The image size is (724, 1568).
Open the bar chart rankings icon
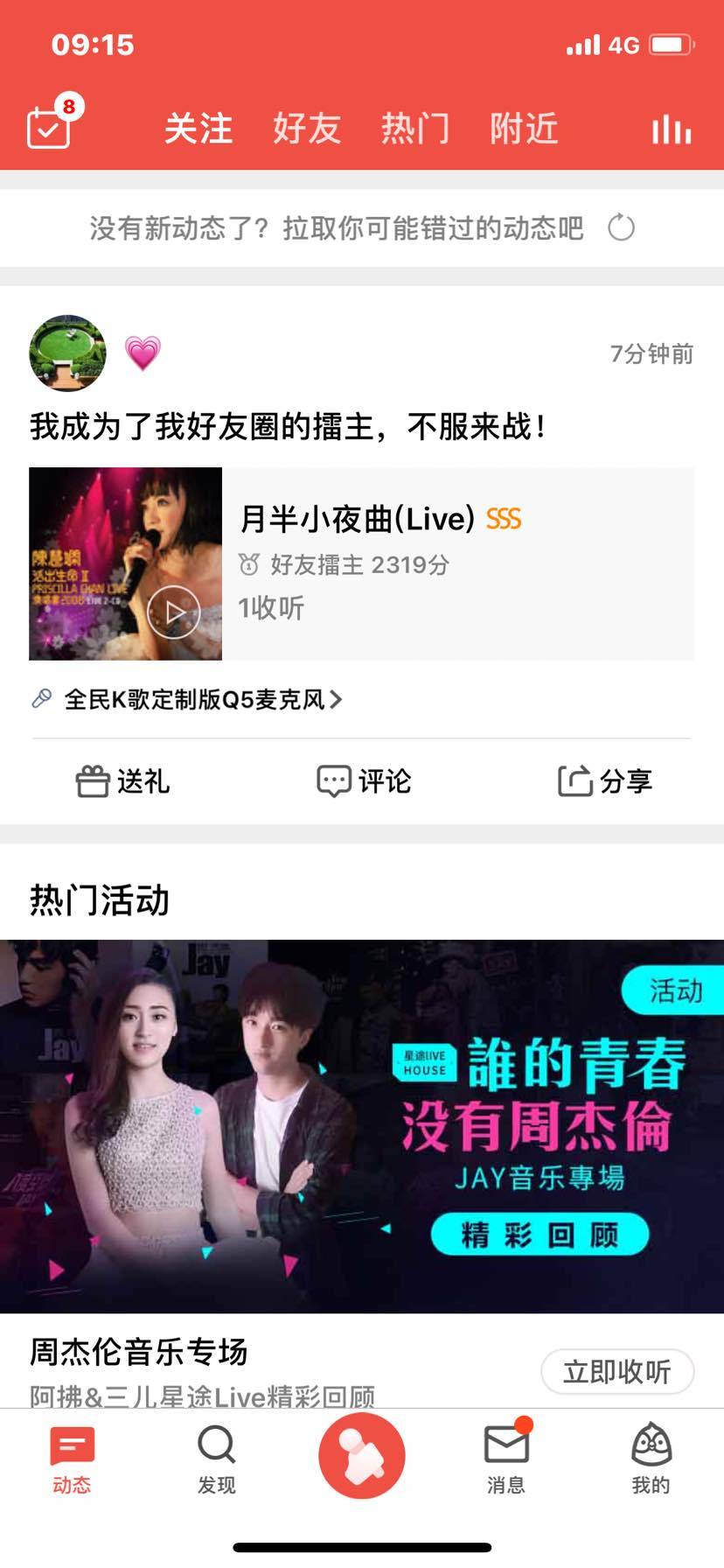click(x=671, y=130)
